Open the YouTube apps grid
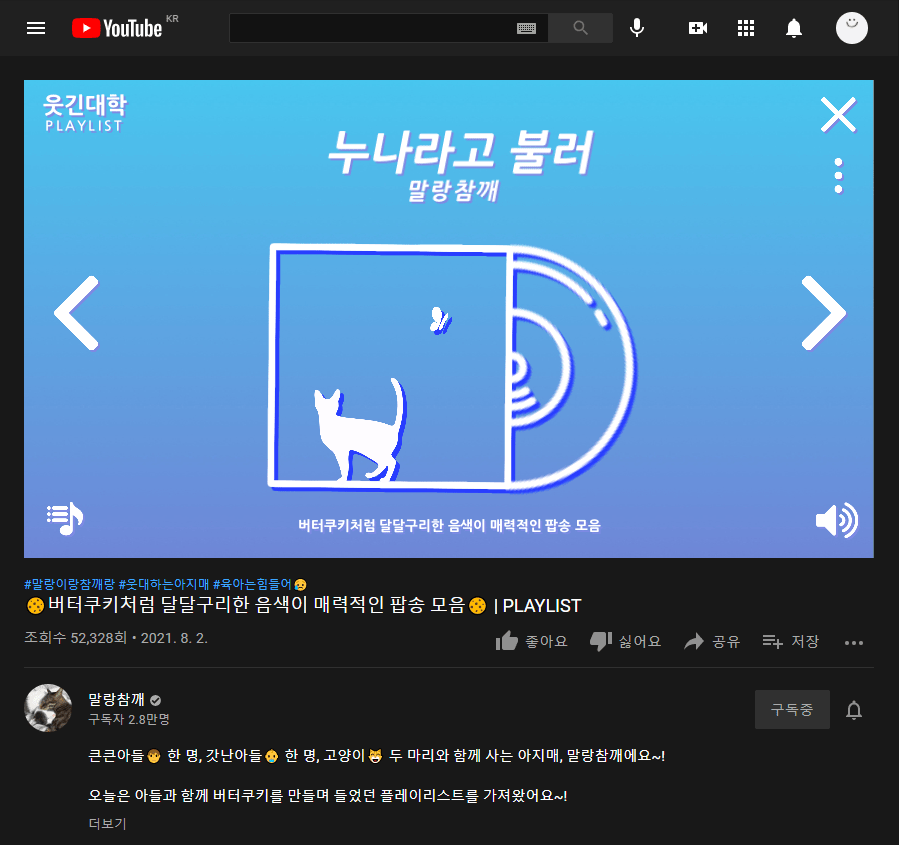This screenshot has height=845, width=899. [x=746, y=28]
